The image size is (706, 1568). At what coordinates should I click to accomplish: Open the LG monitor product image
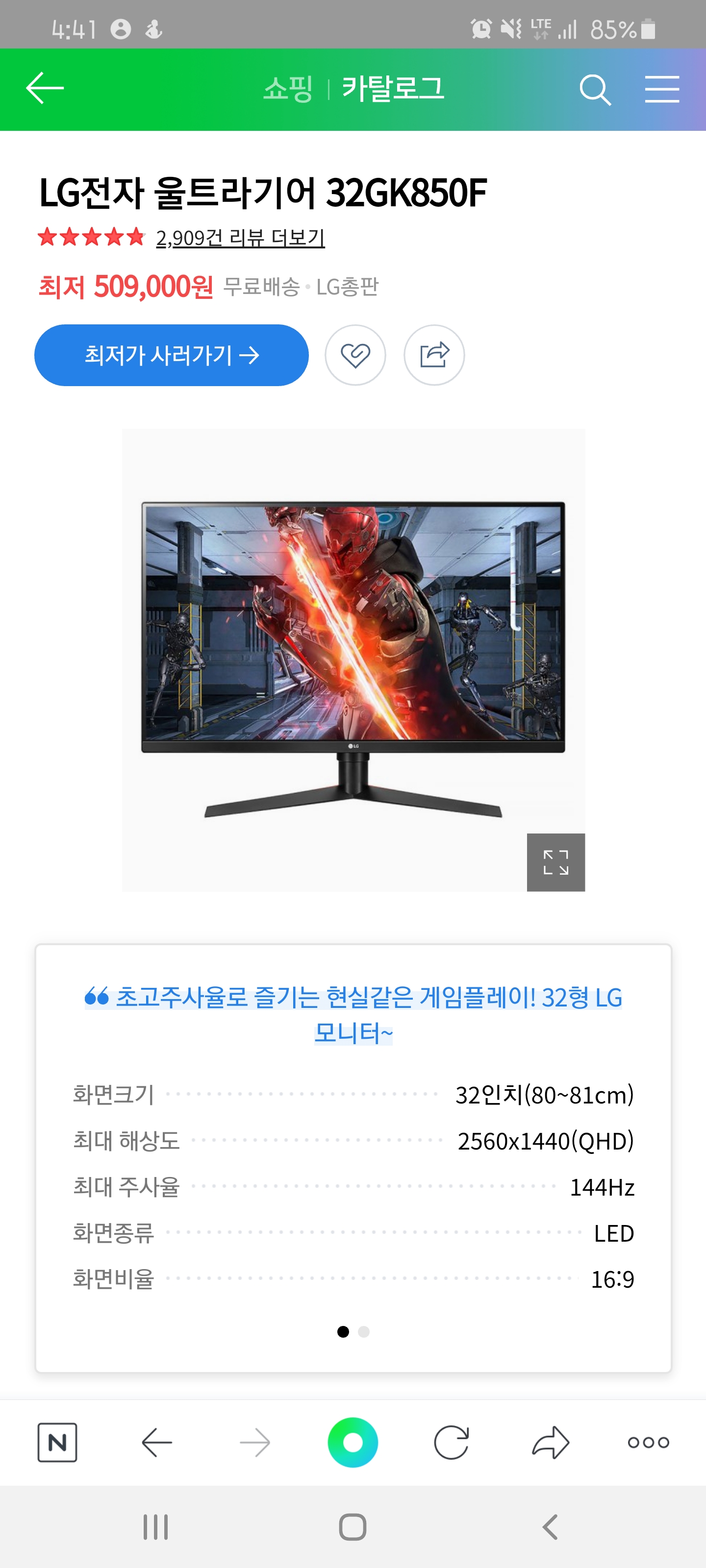pos(353,660)
